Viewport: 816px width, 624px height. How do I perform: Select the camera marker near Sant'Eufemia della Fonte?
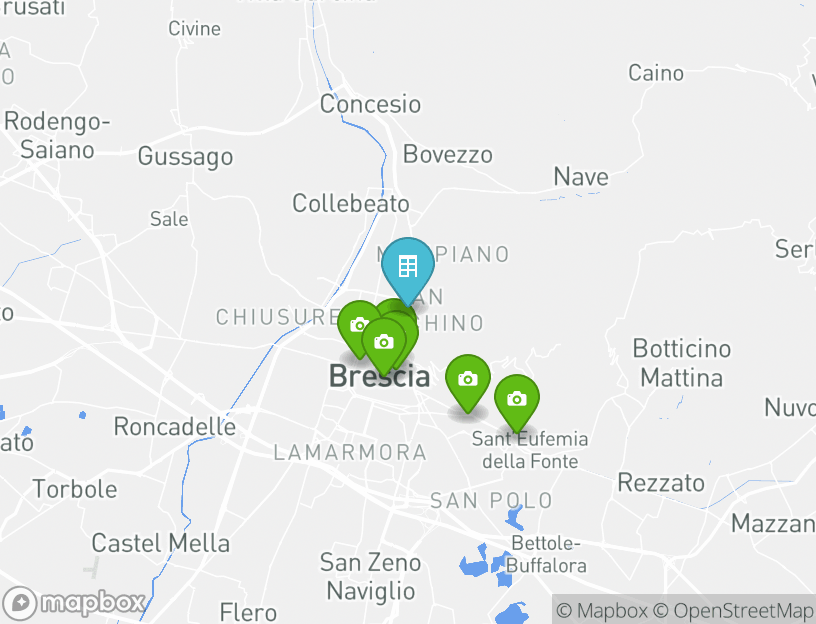tap(516, 399)
